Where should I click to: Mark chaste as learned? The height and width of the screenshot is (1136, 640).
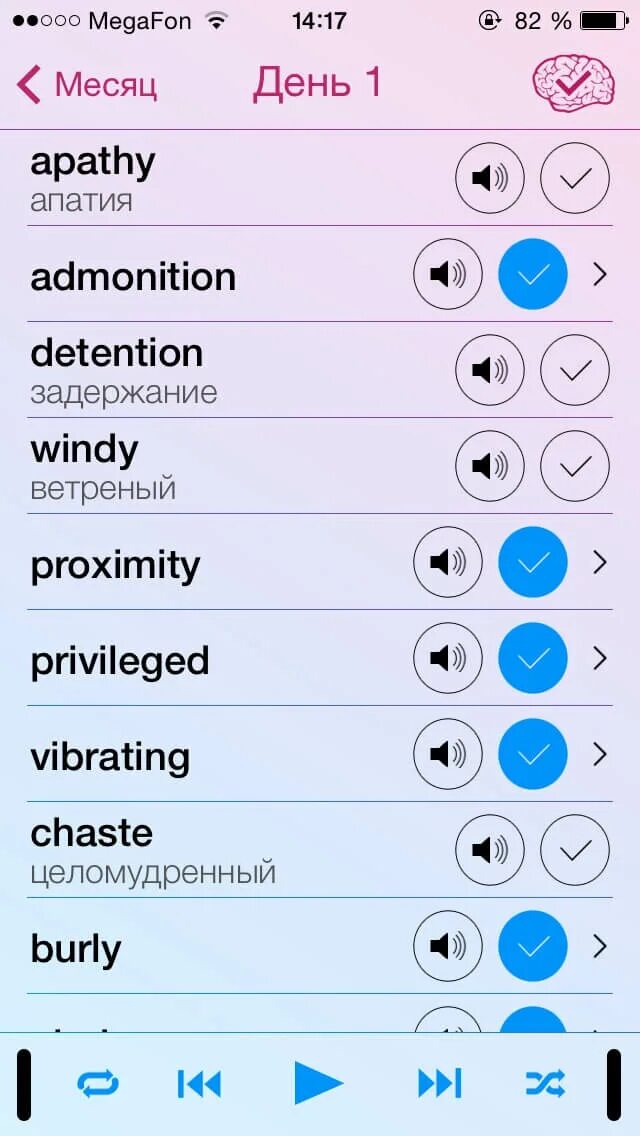tap(575, 850)
